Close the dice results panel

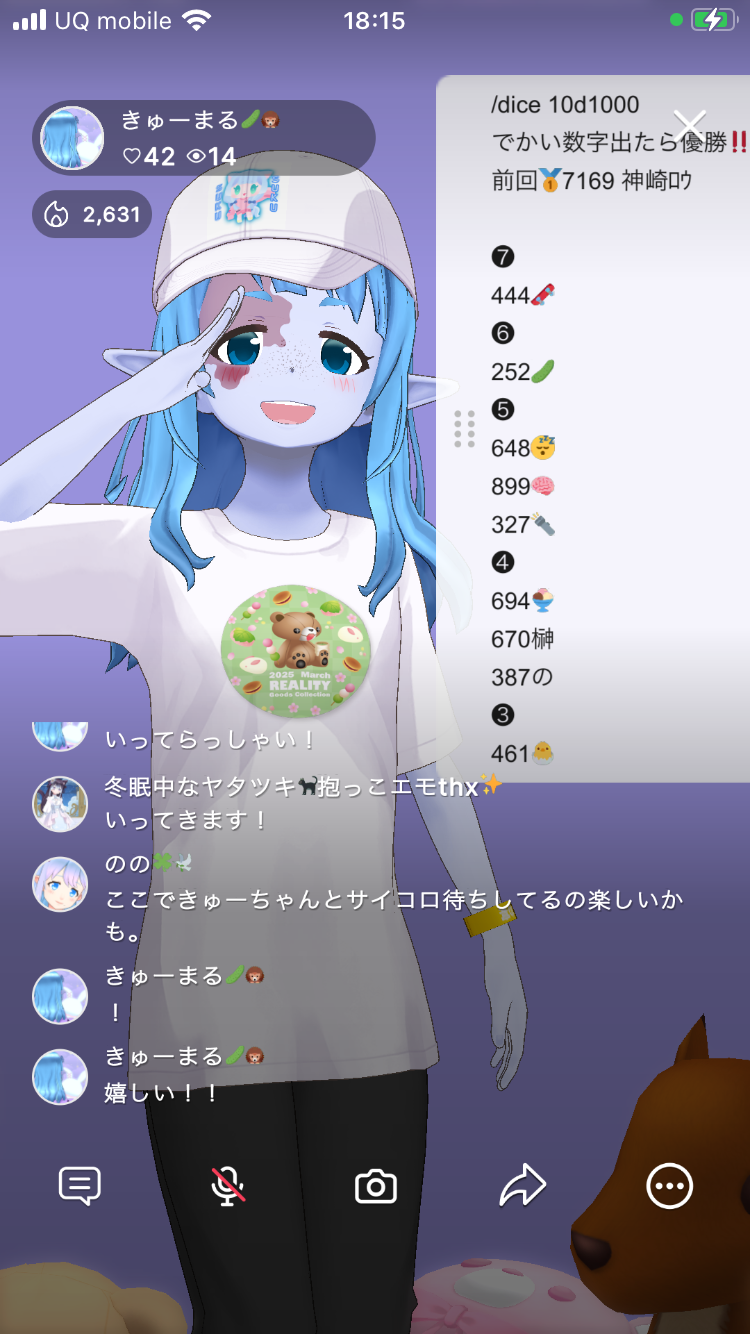click(x=690, y=126)
